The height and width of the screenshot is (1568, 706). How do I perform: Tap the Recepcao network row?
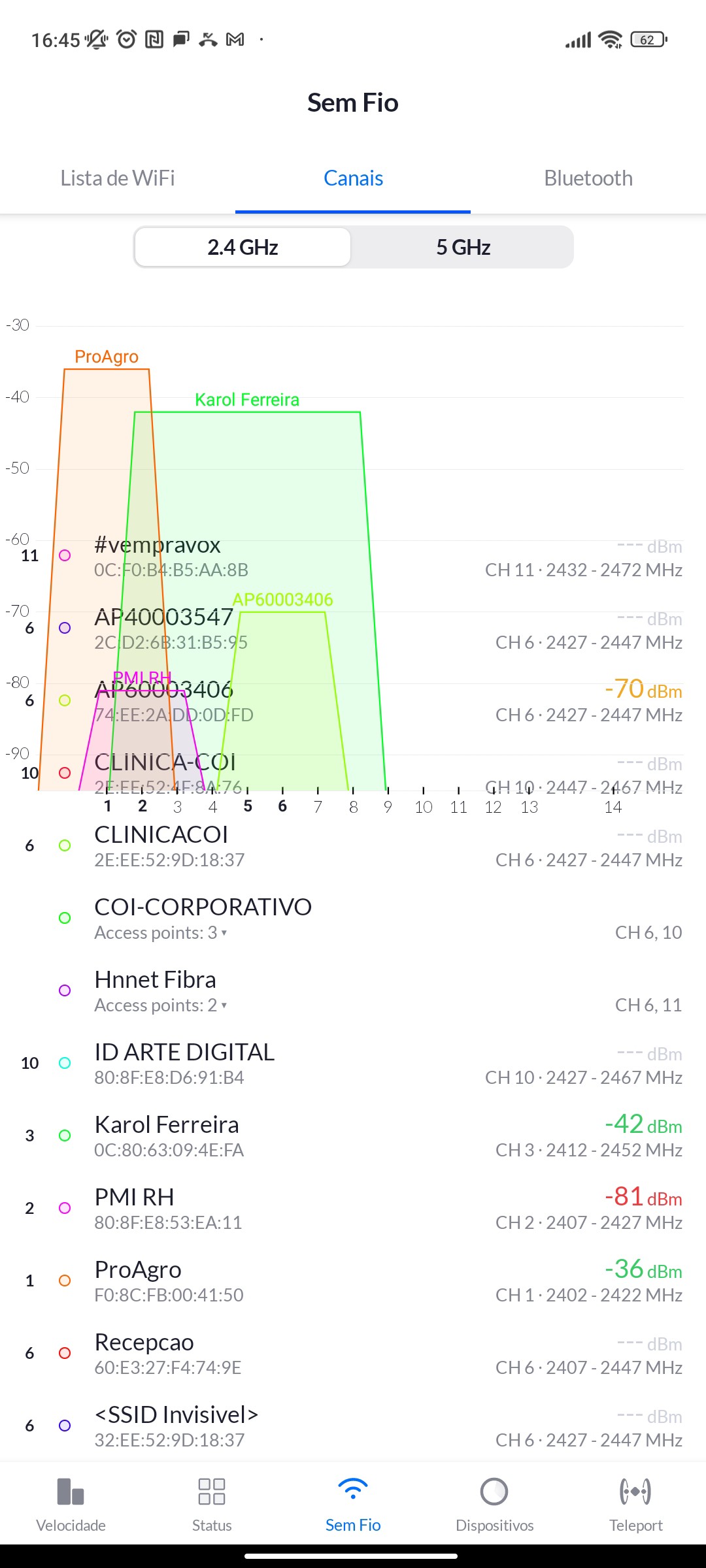pos(353,1354)
